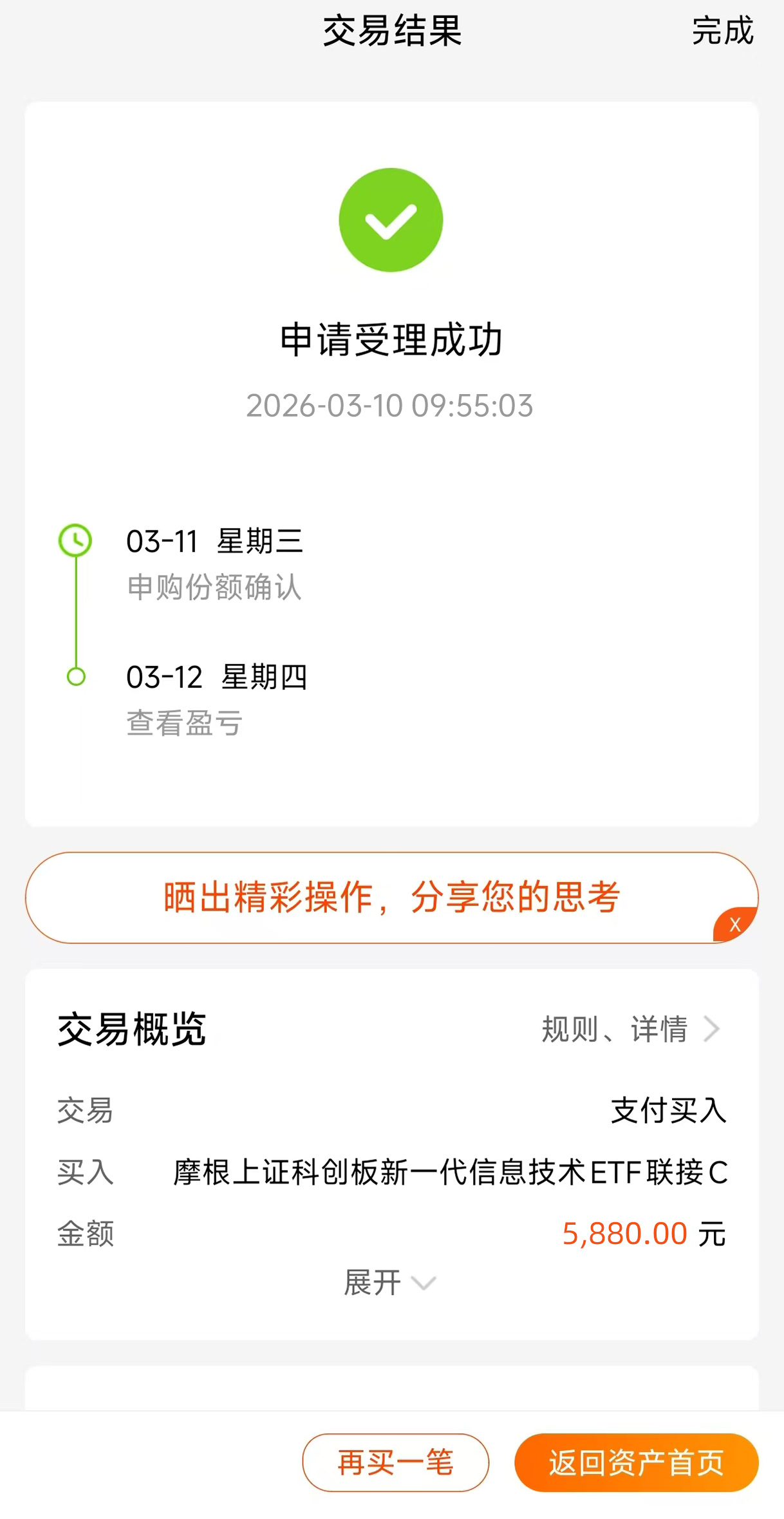This screenshot has width=784, height=1519.
Task: Tap 完成 to finish
Action: click(x=722, y=31)
